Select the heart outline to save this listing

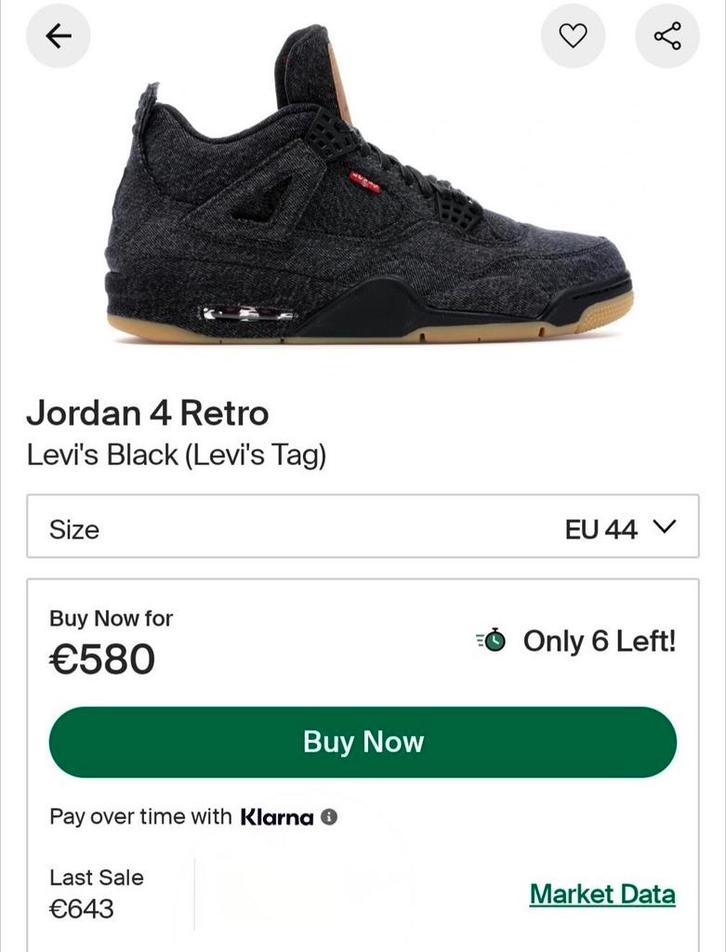click(x=573, y=35)
